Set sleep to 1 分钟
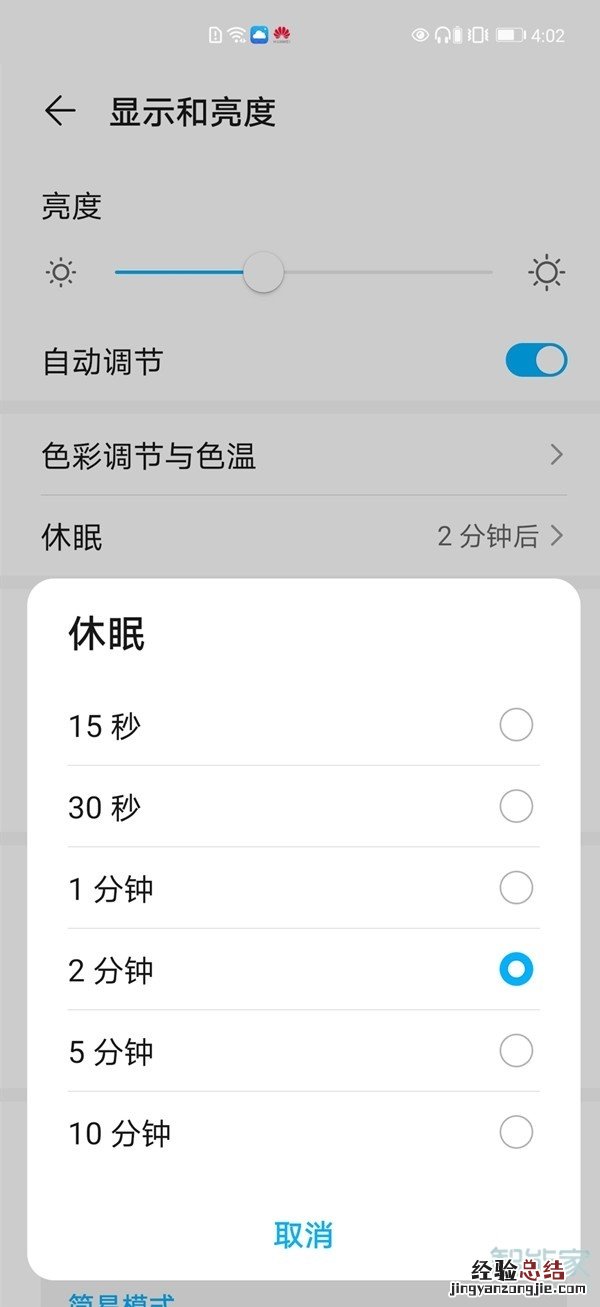Image resolution: width=600 pixels, height=1307 pixels. pyautogui.click(x=516, y=888)
